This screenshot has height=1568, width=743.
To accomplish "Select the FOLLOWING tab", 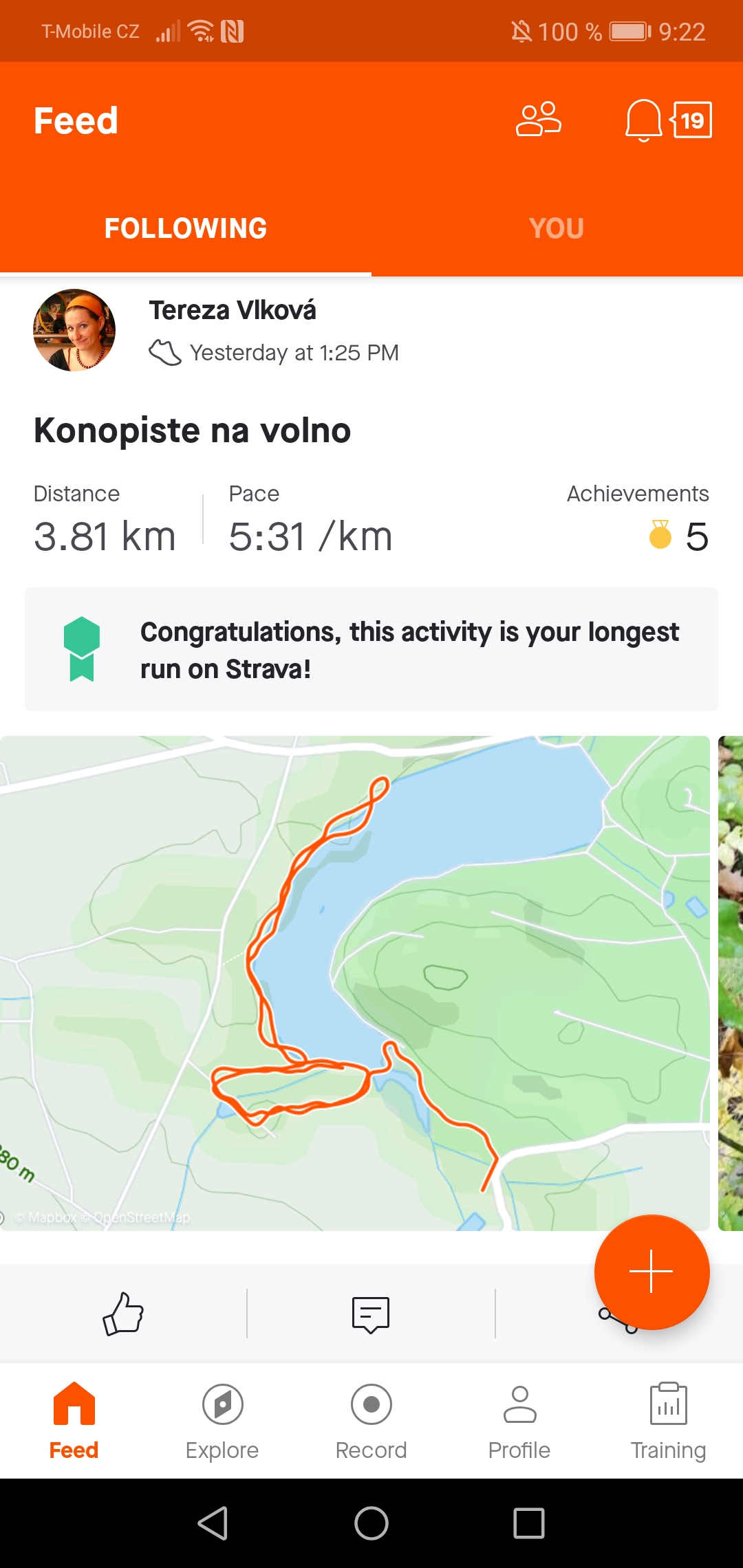I will (x=186, y=228).
